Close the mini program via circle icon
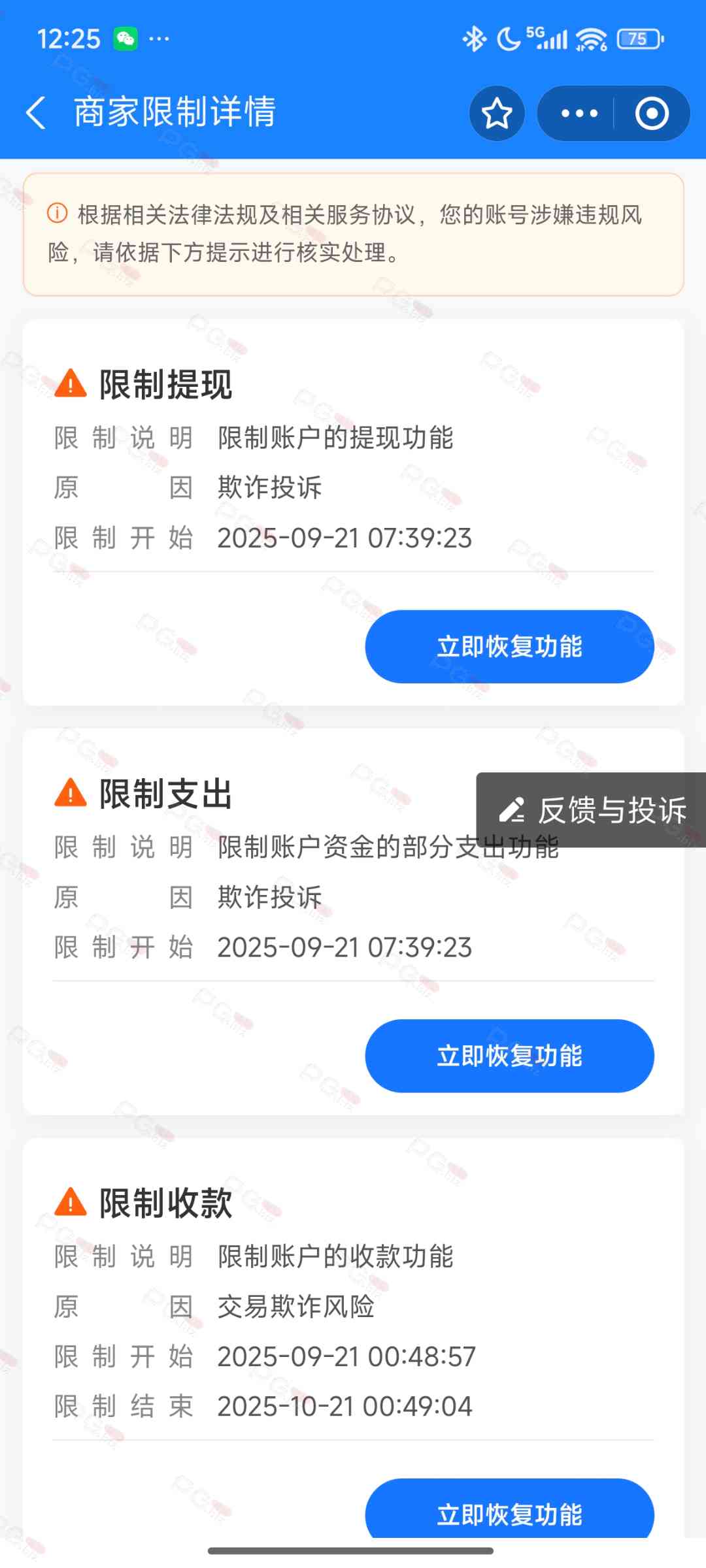Screen dimensions: 706x1568 tap(652, 114)
